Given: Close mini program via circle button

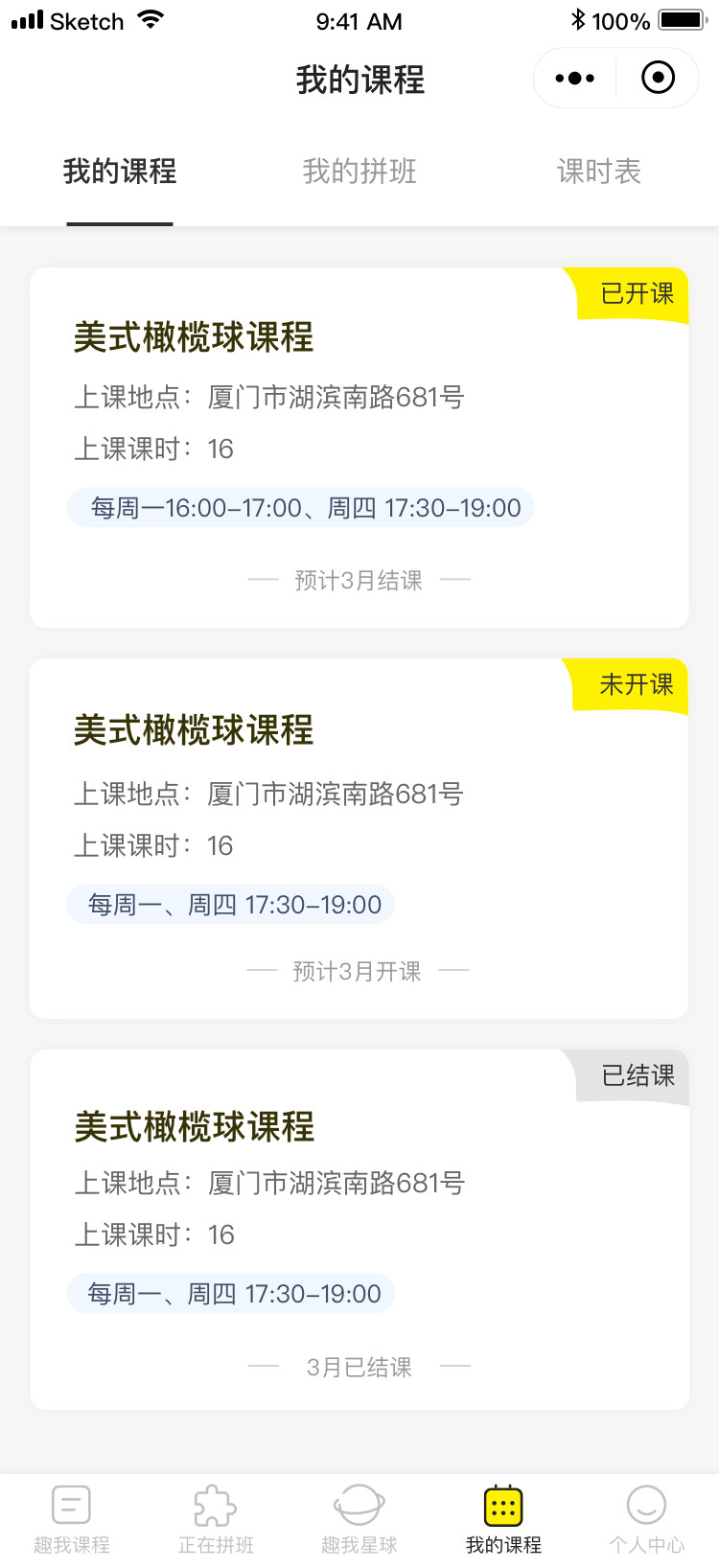Looking at the screenshot, I should coord(658,78).
